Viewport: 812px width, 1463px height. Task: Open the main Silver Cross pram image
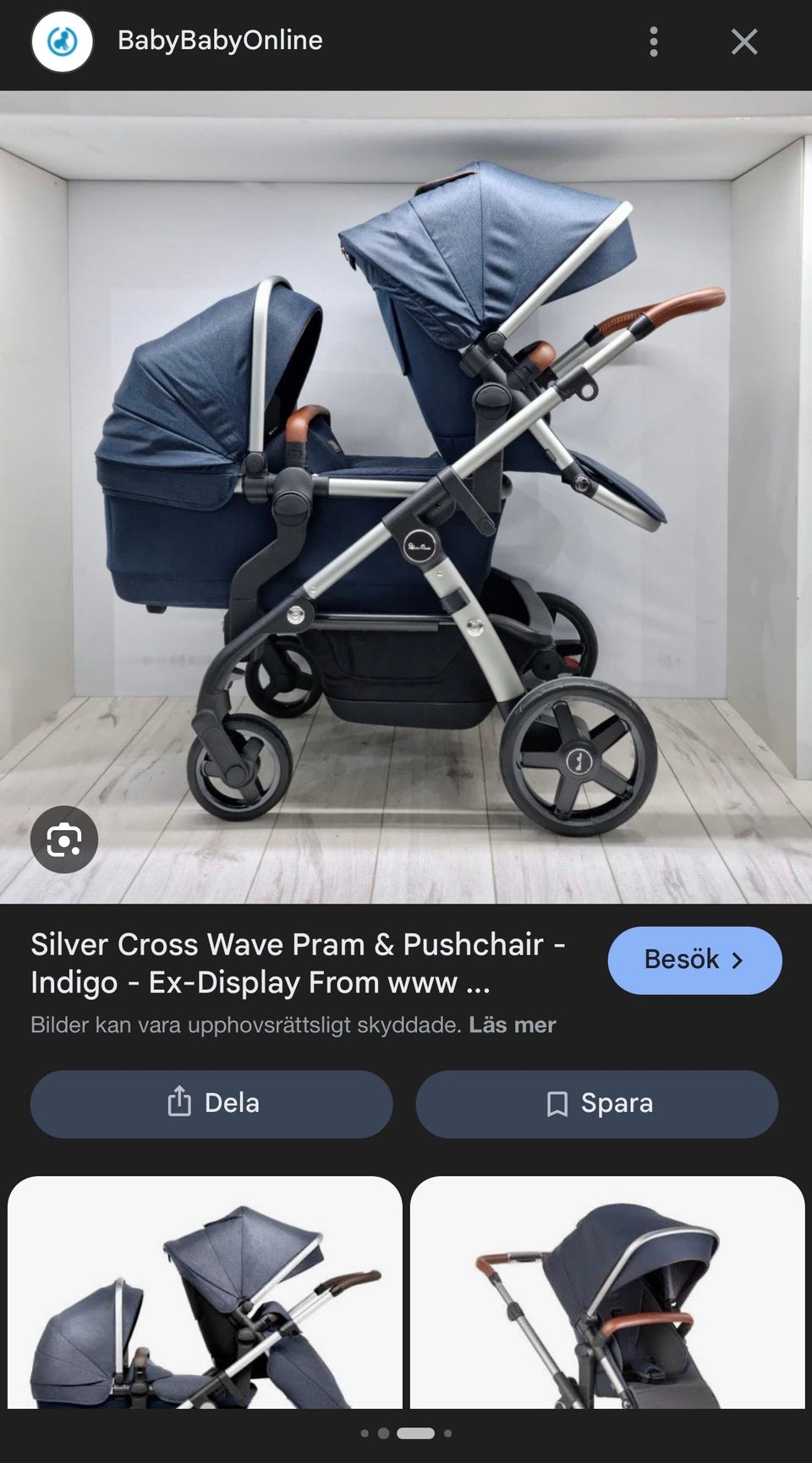(406, 497)
